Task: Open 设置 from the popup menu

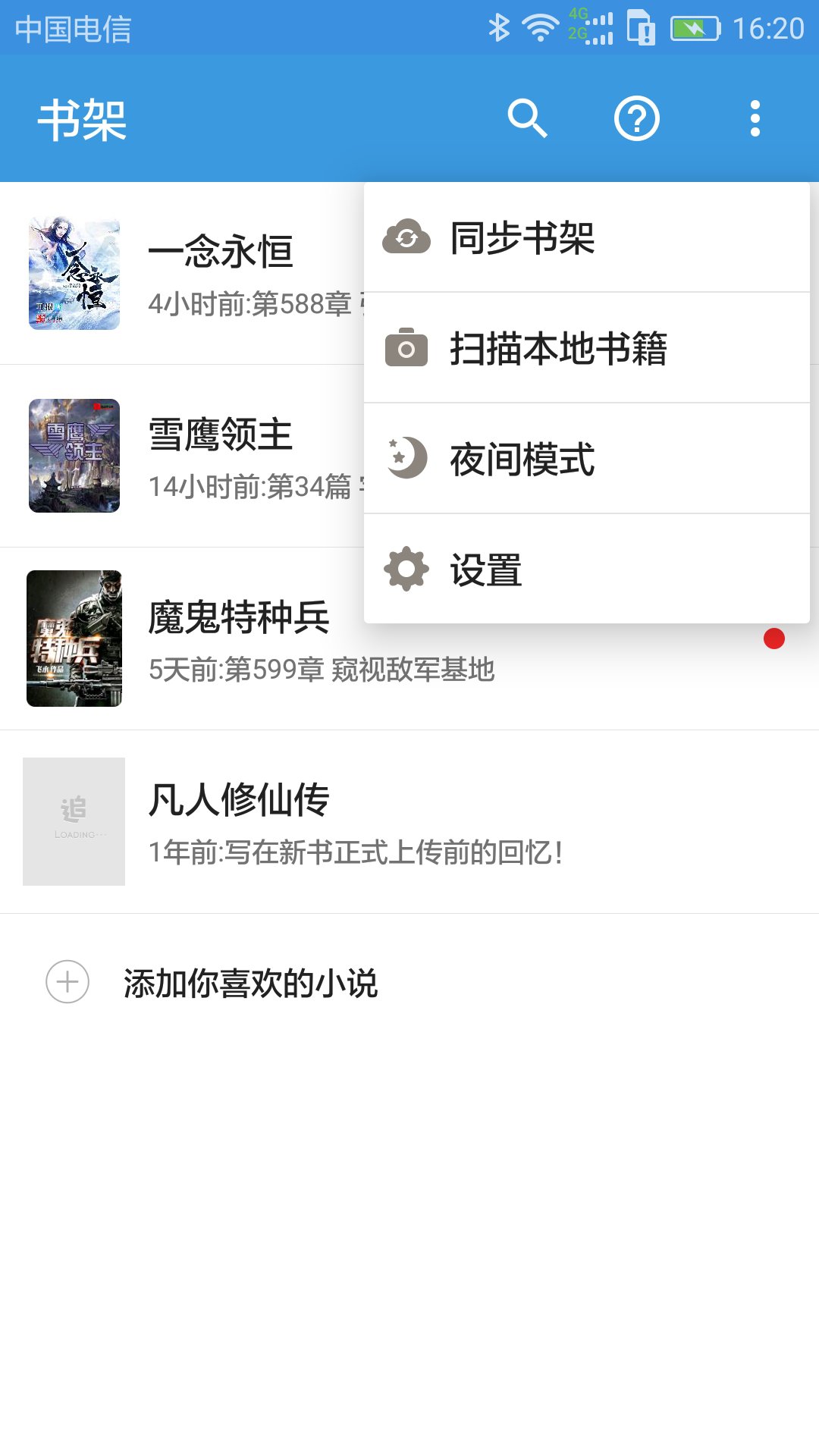Action: point(485,570)
